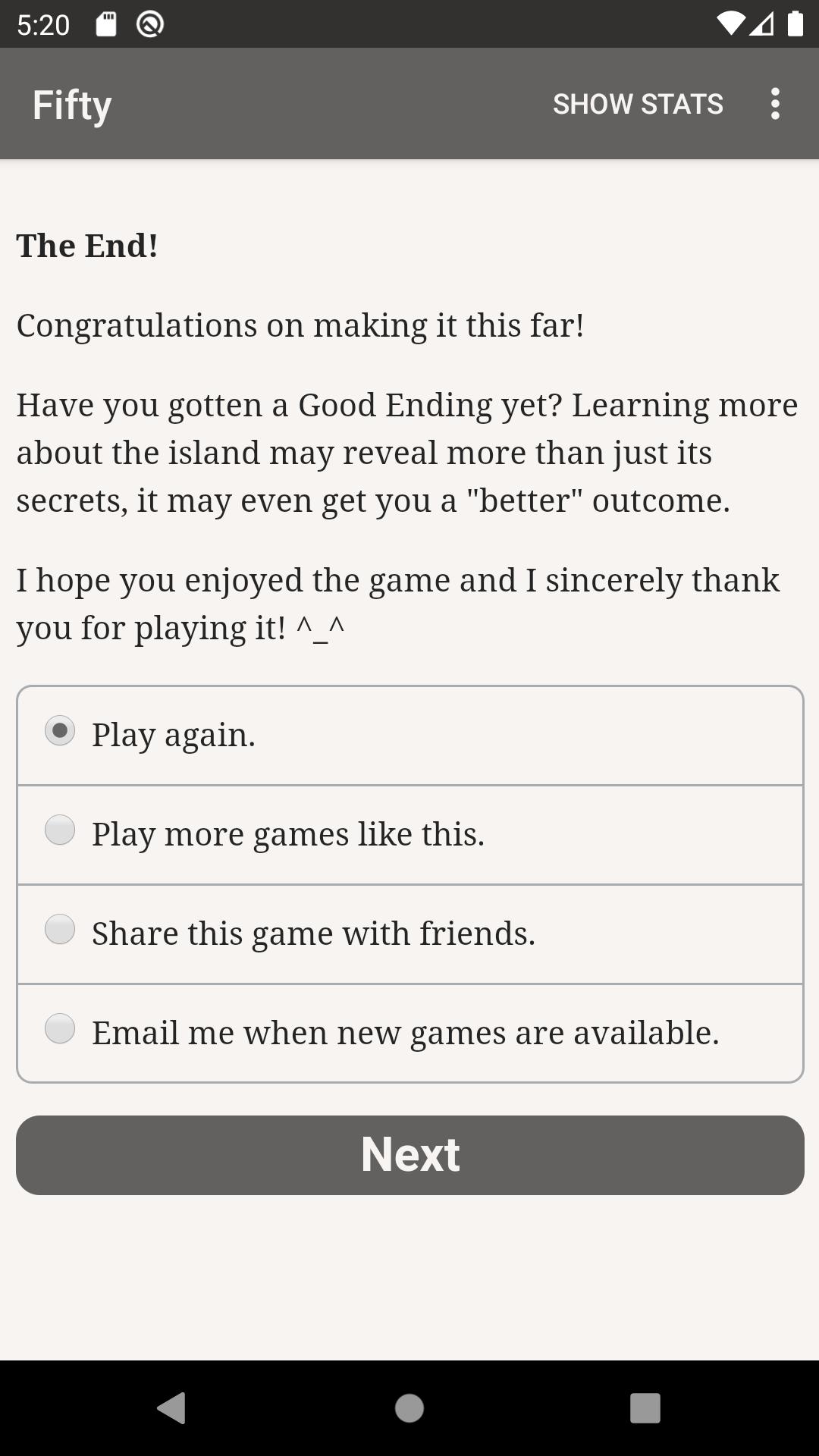Go back using the system back button

[x=172, y=1408]
